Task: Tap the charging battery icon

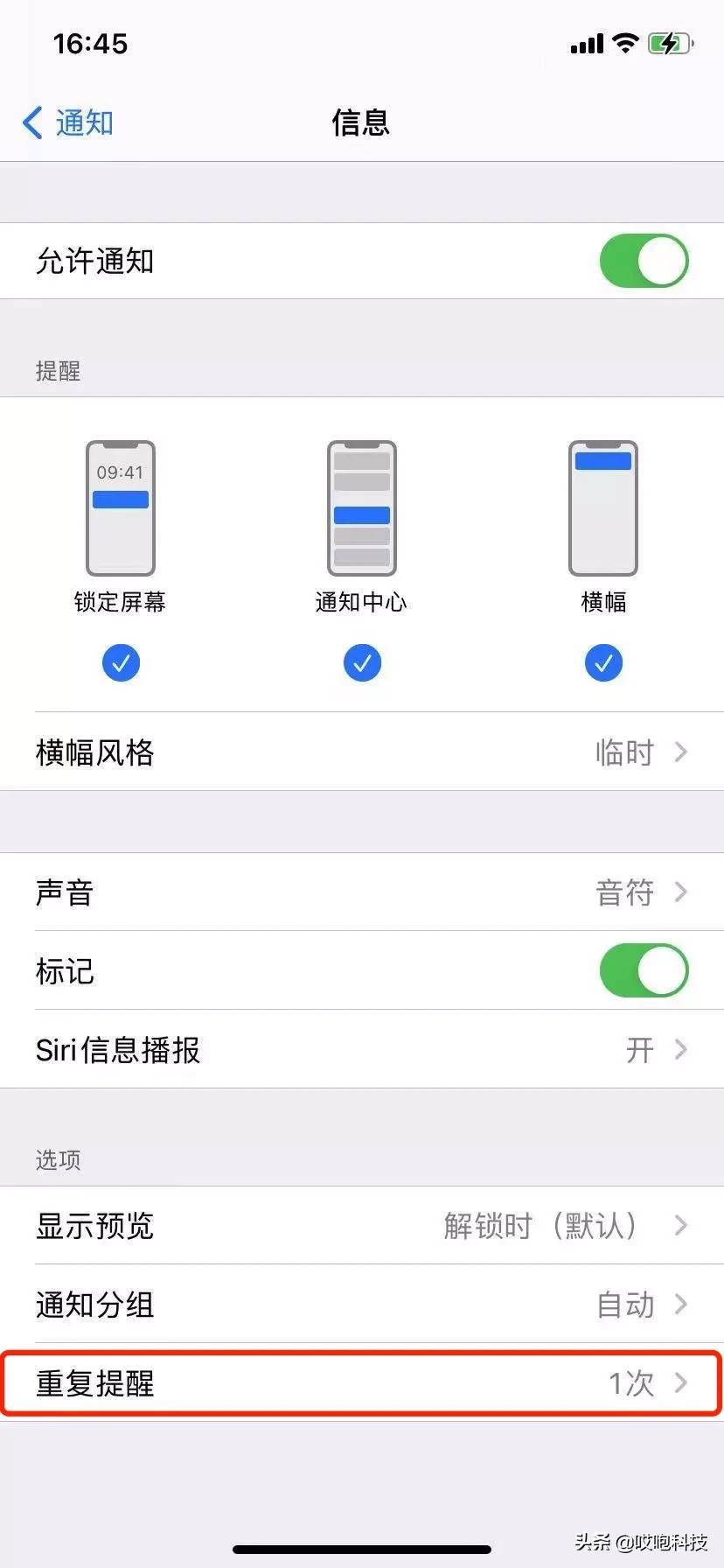Action: 669,42
